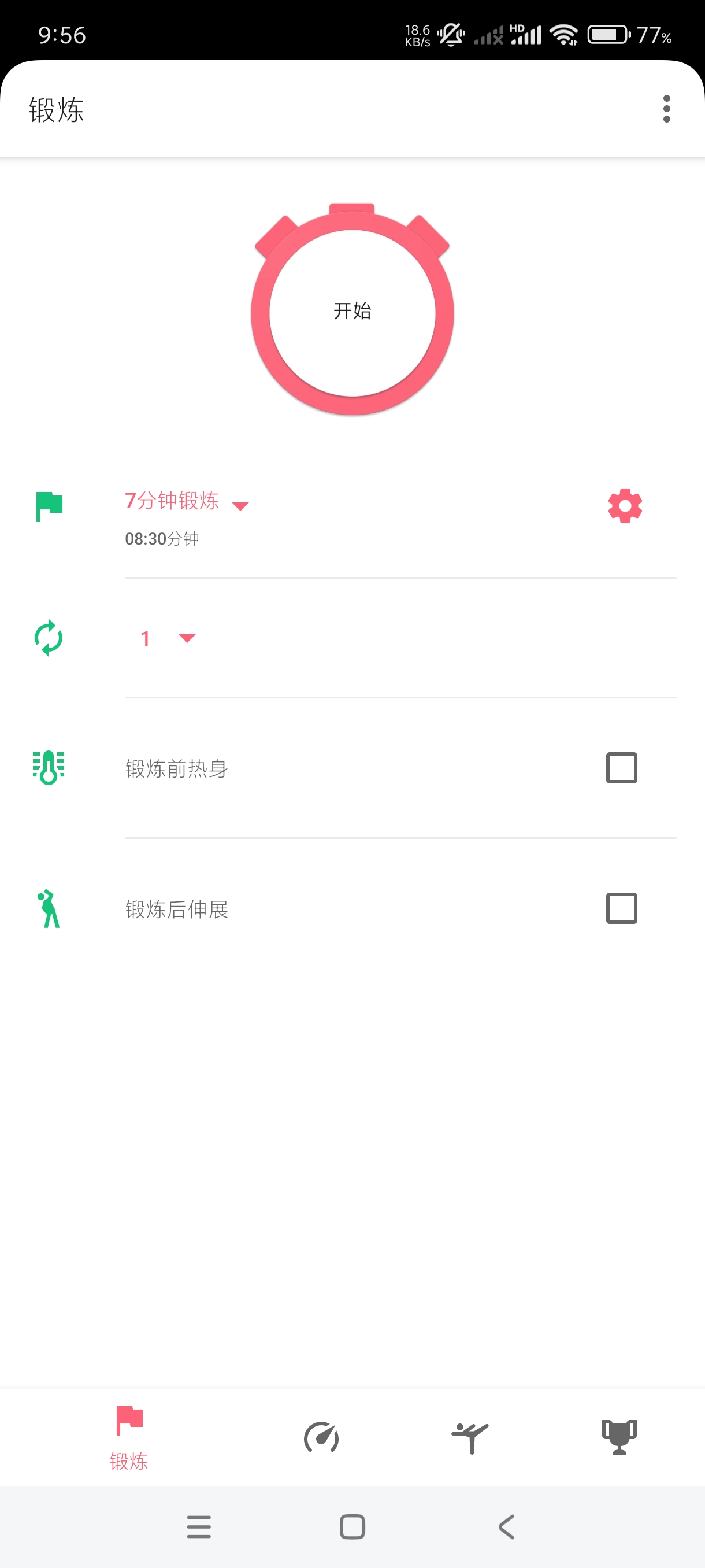Viewport: 705px width, 1568px height.
Task: Enable 锻炼前热身 checkbox
Action: click(621, 768)
